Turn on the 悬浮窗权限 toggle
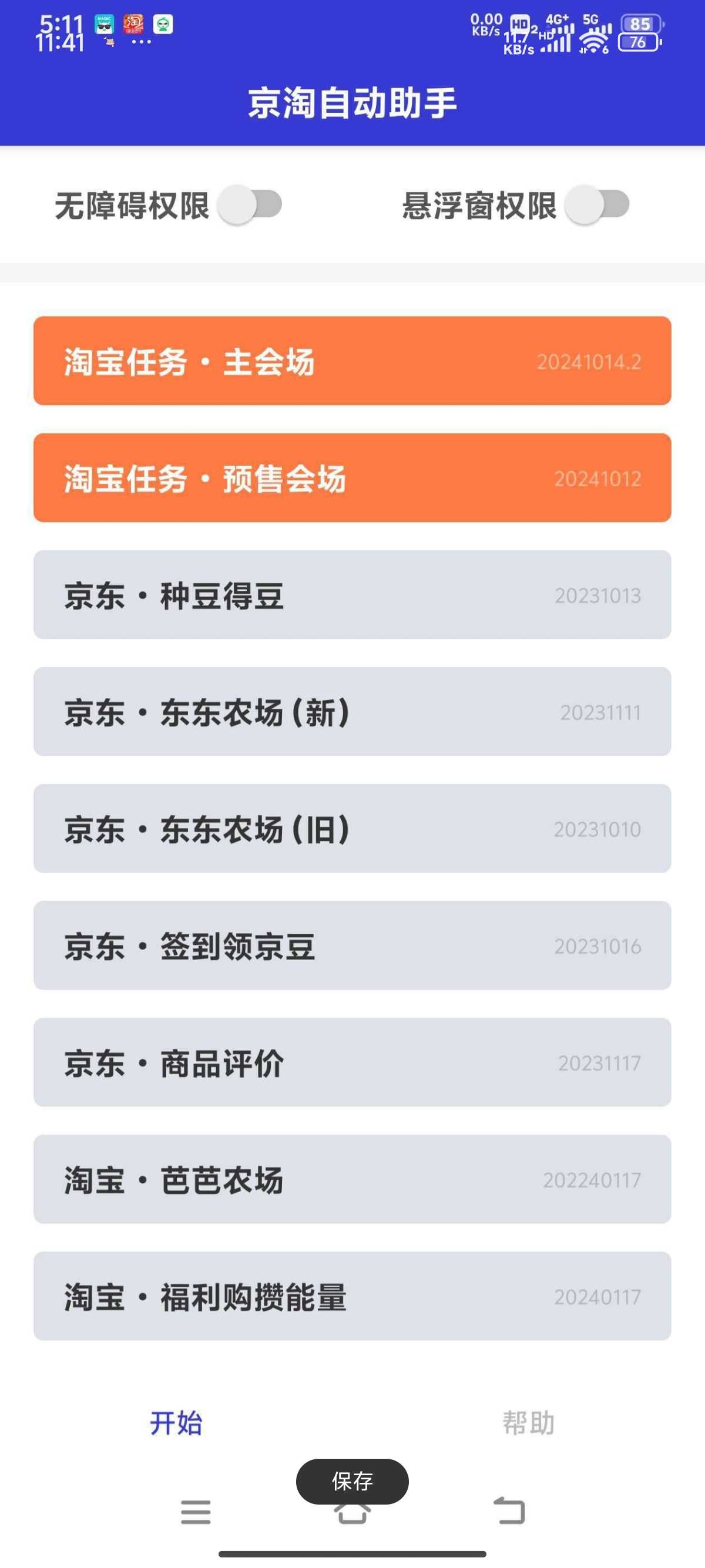 pos(597,204)
